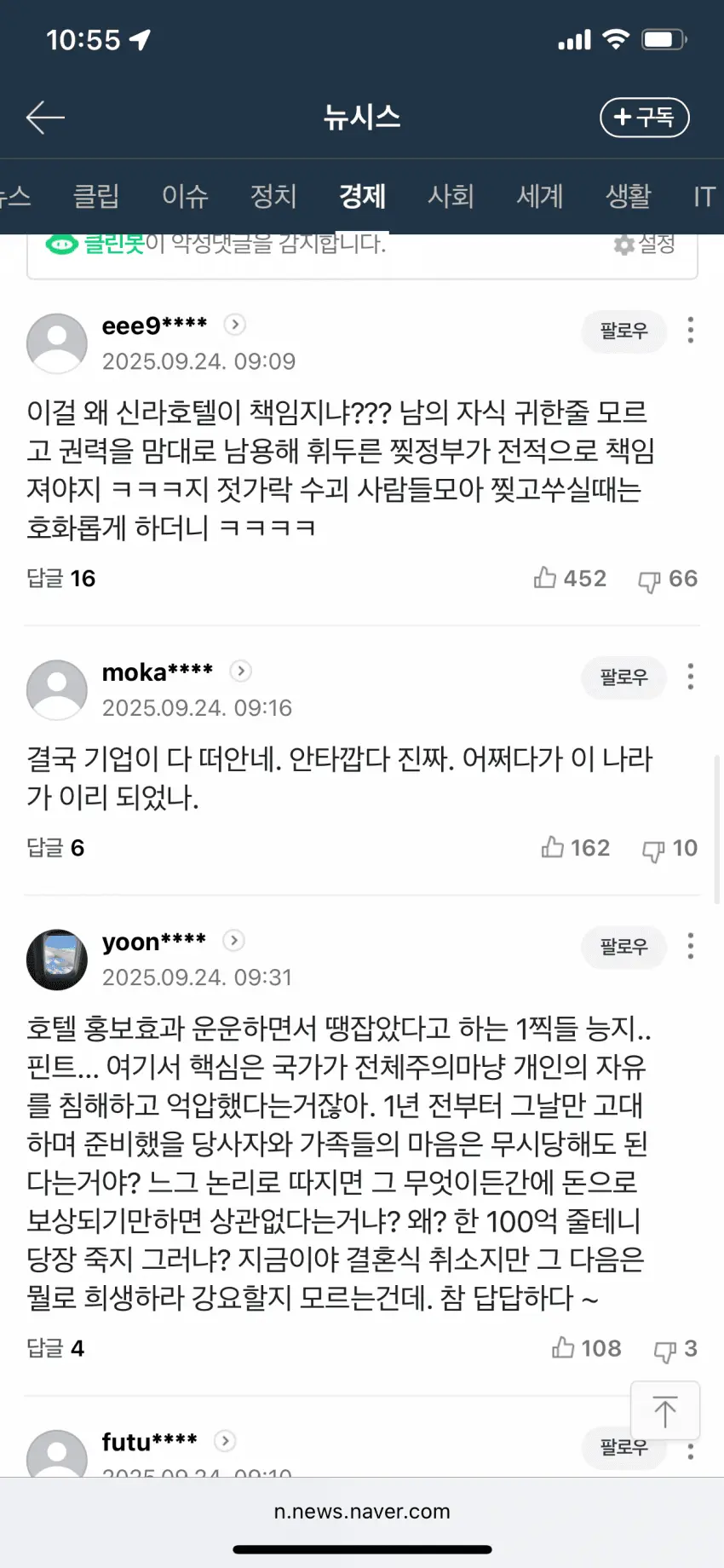Viewport: 724px width, 1568px height.
Task: Open yoon**** profile chevron
Action: 233,940
